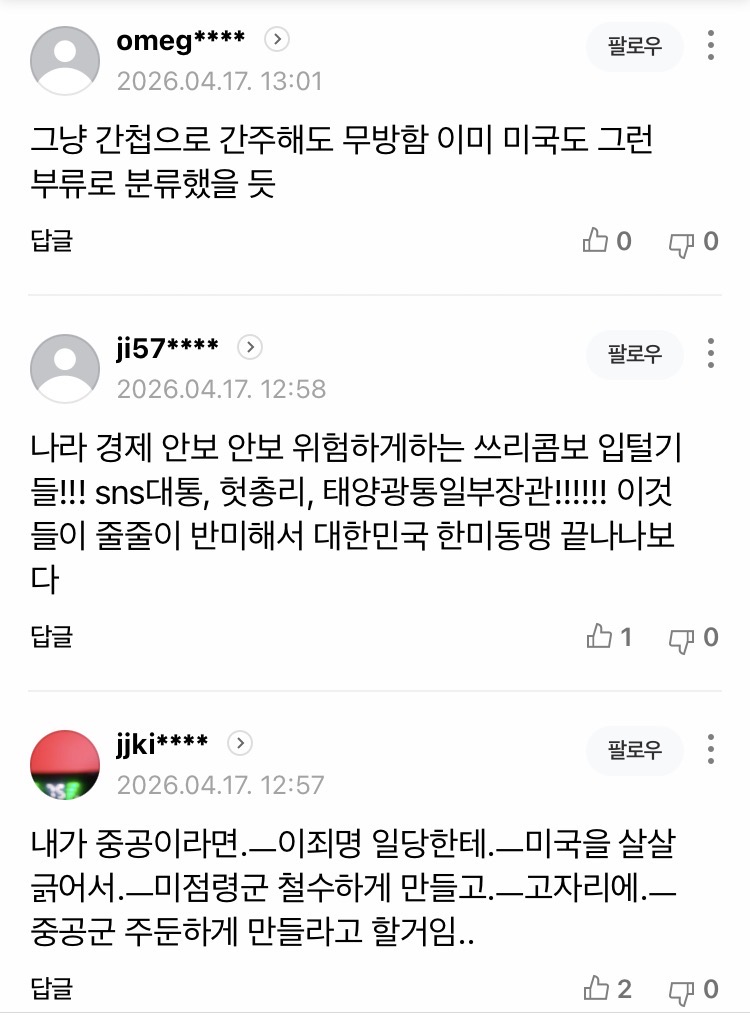
Task: Open overflow menu on jjki**** comment
Action: (x=711, y=749)
